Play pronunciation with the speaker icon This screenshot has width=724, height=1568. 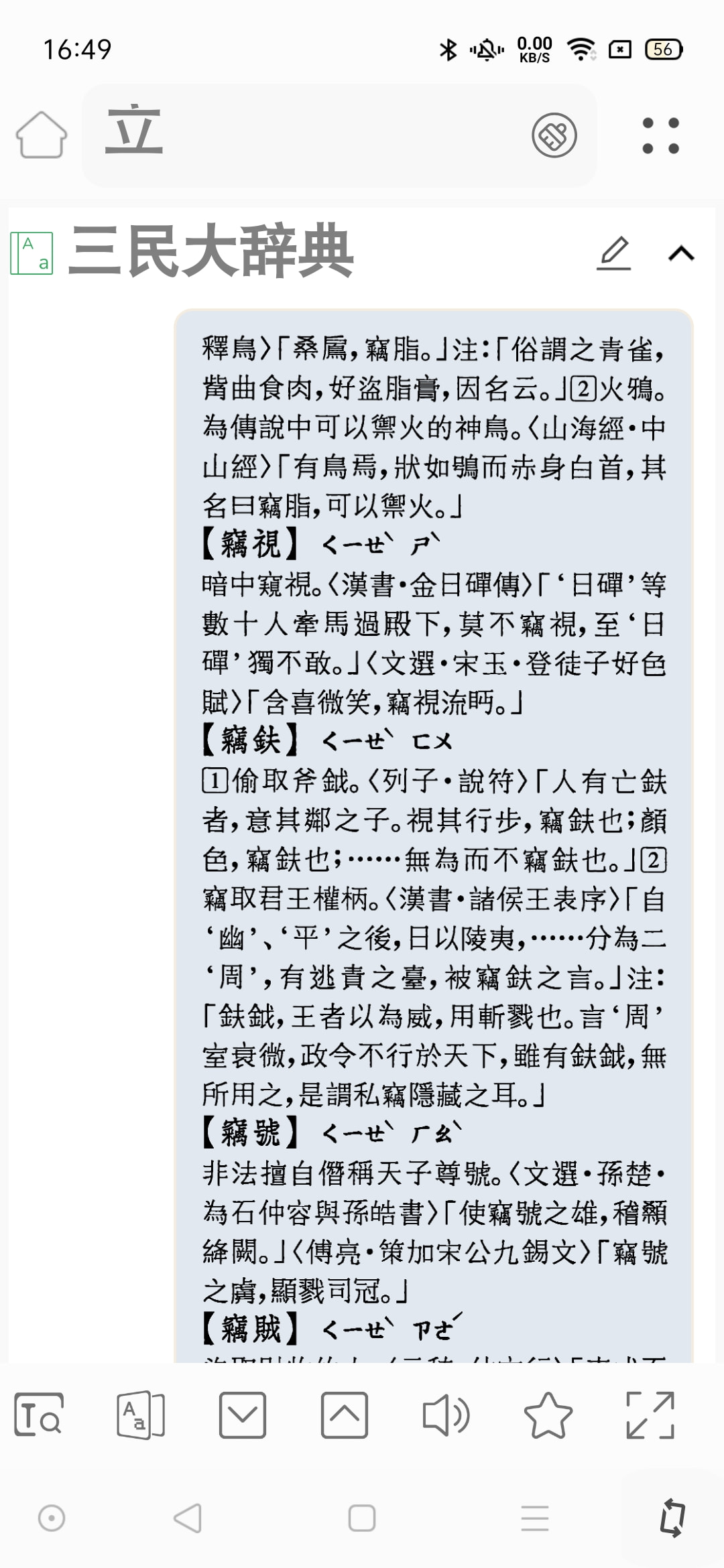pos(446,1415)
